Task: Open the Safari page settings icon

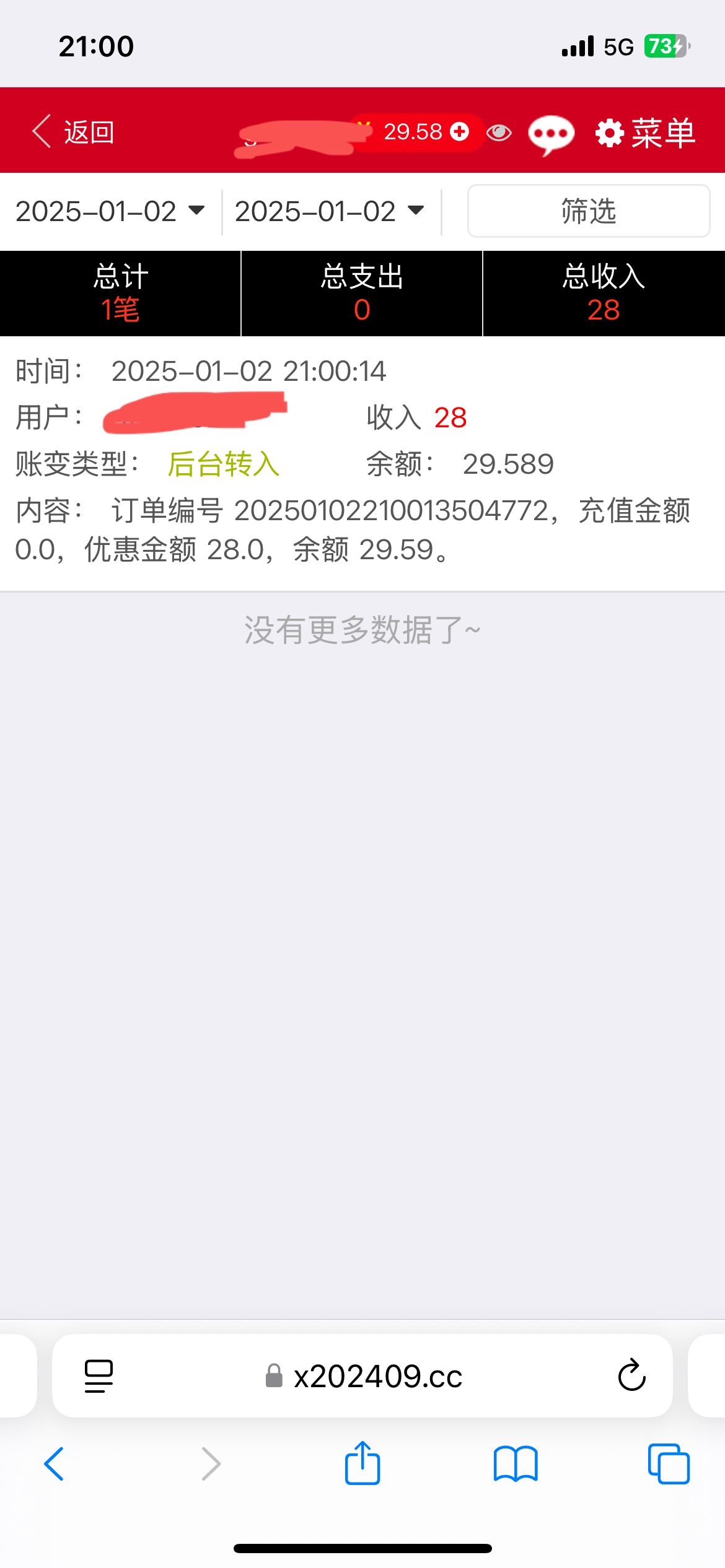Action: (x=99, y=1376)
